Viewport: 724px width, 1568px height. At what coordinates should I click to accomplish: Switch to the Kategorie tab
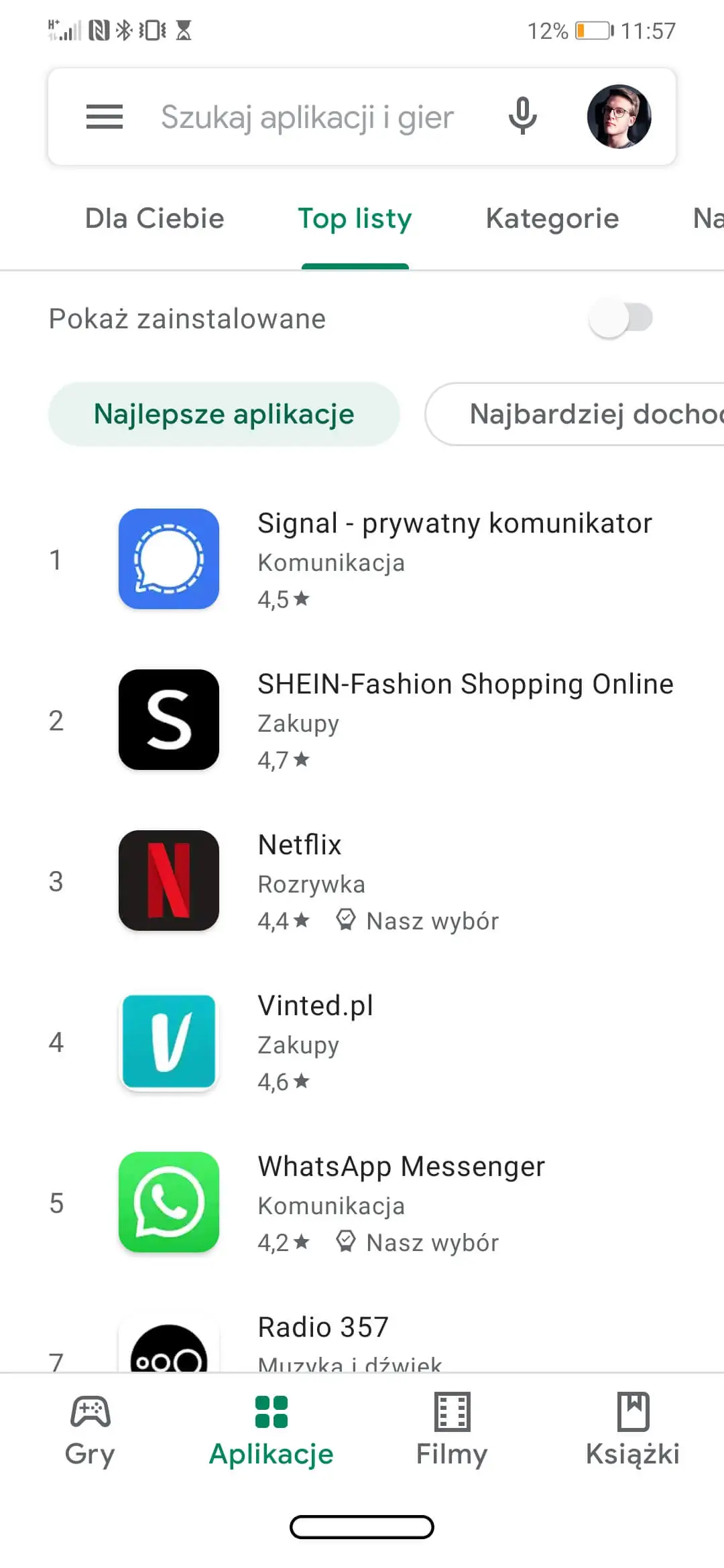(x=552, y=218)
